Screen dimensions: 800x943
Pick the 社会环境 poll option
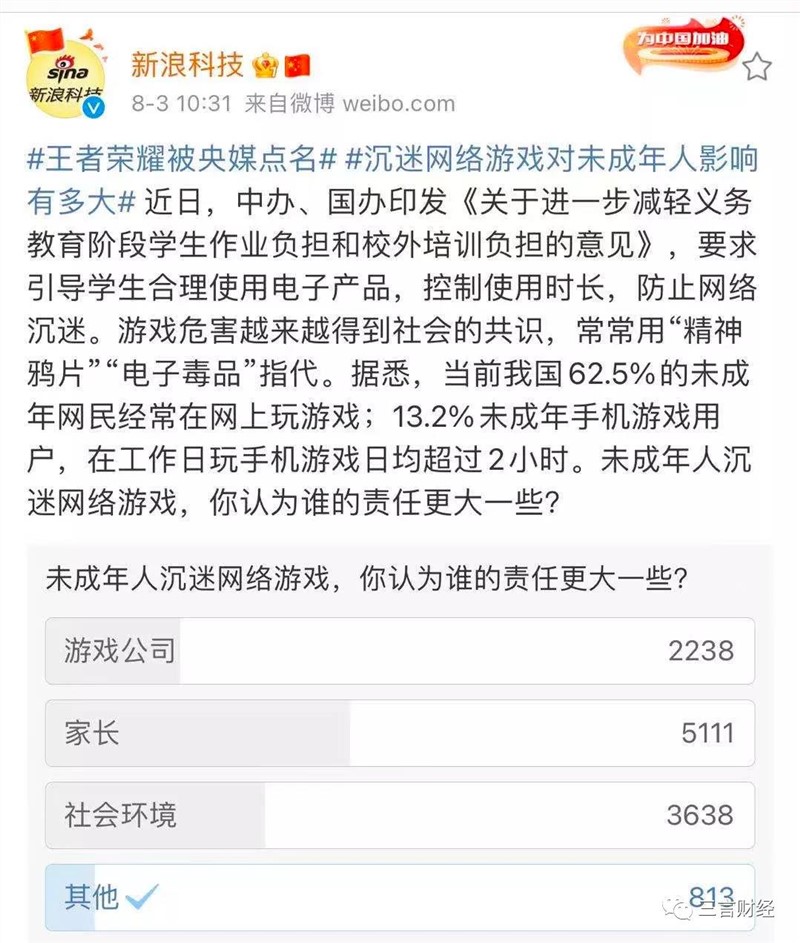pos(400,815)
